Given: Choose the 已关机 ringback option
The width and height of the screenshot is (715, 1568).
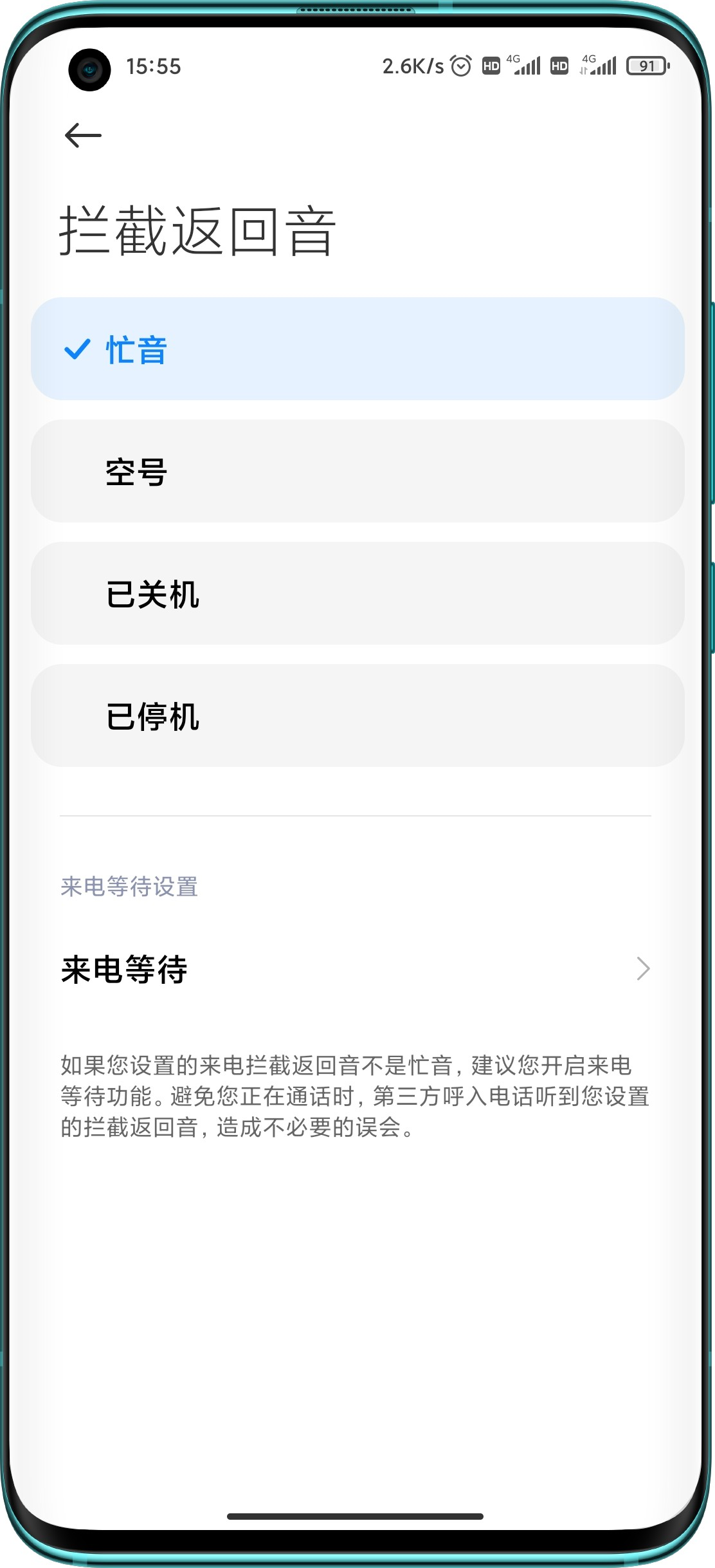Looking at the screenshot, I should (357, 595).
